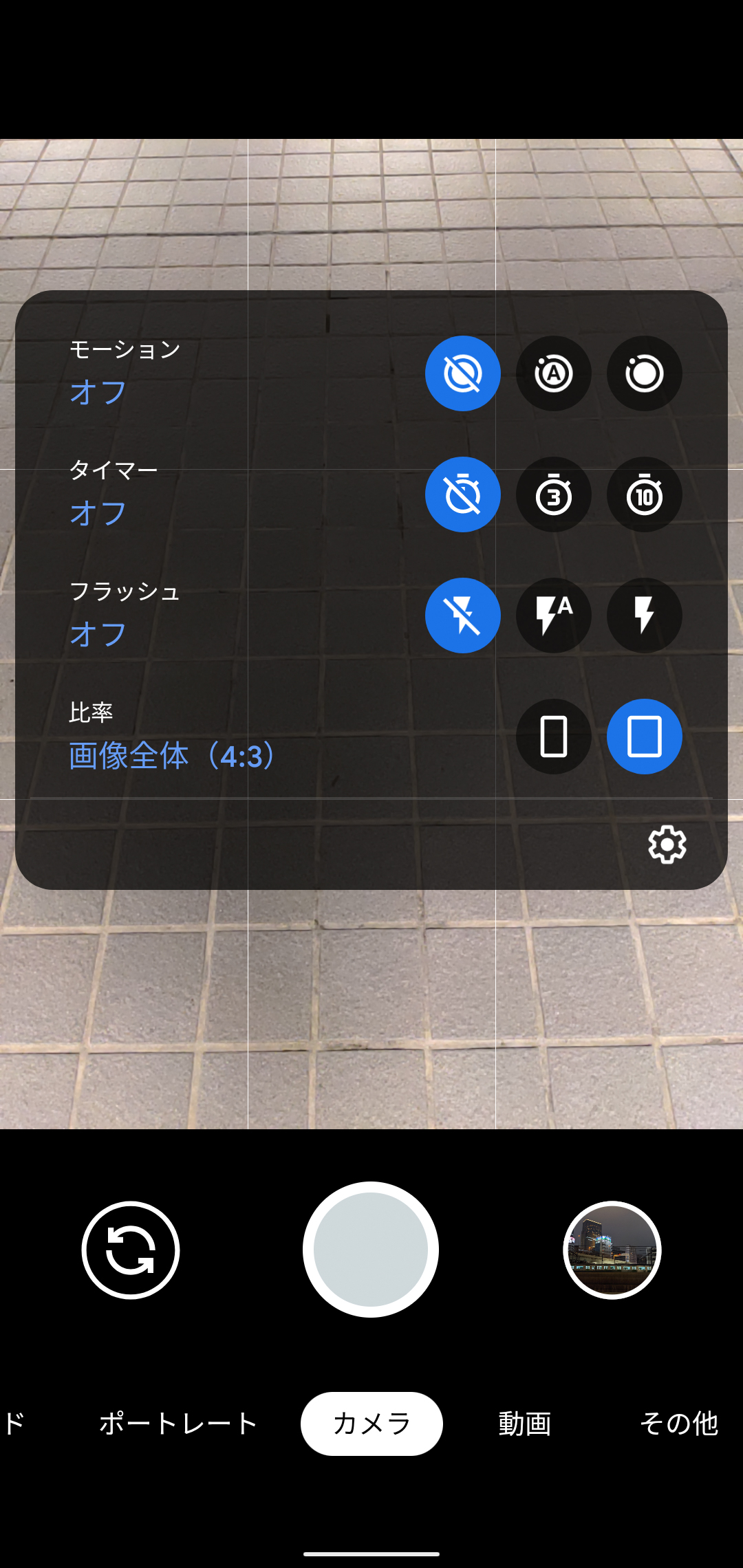Open the last photo thumbnail
The height and width of the screenshot is (1568, 743).
(x=612, y=1250)
